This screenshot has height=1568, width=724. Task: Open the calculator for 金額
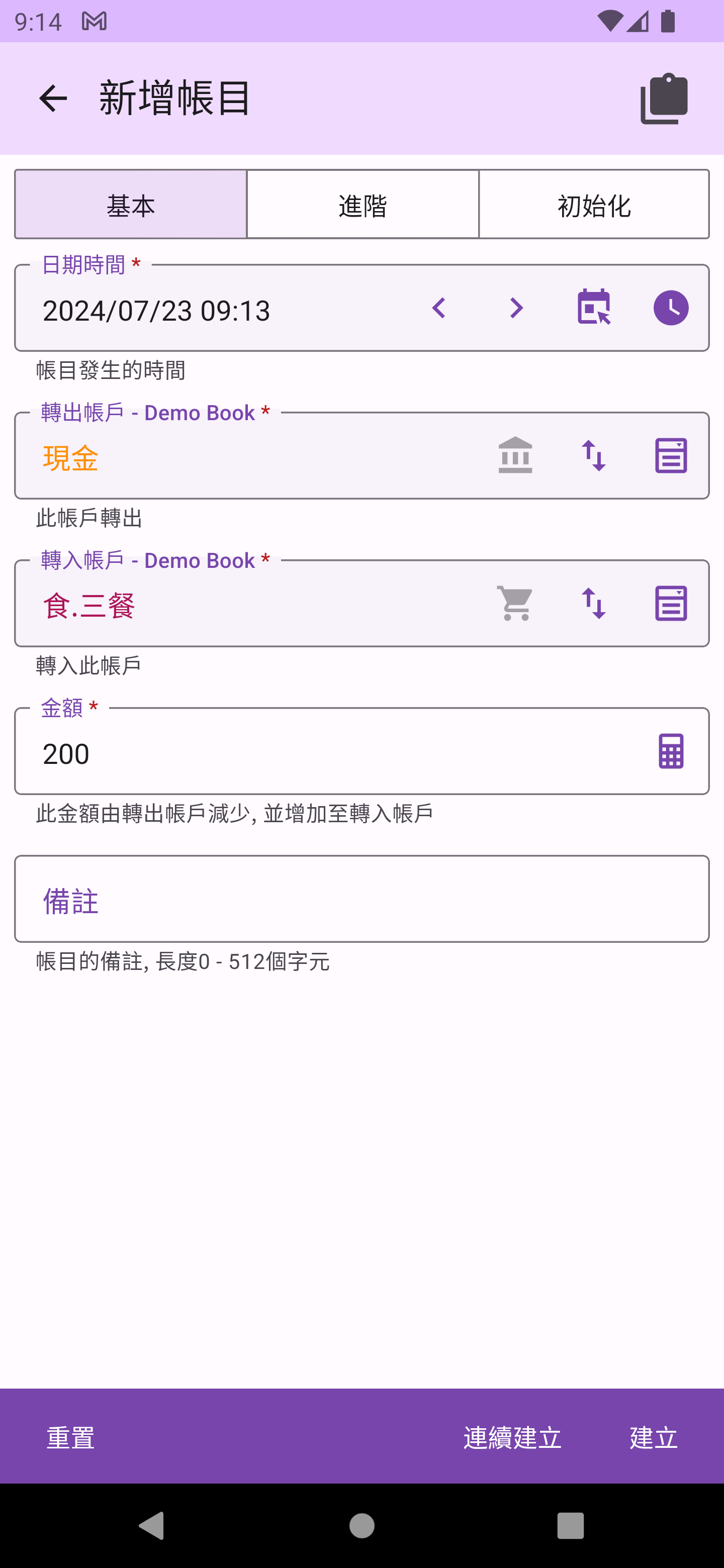click(670, 751)
